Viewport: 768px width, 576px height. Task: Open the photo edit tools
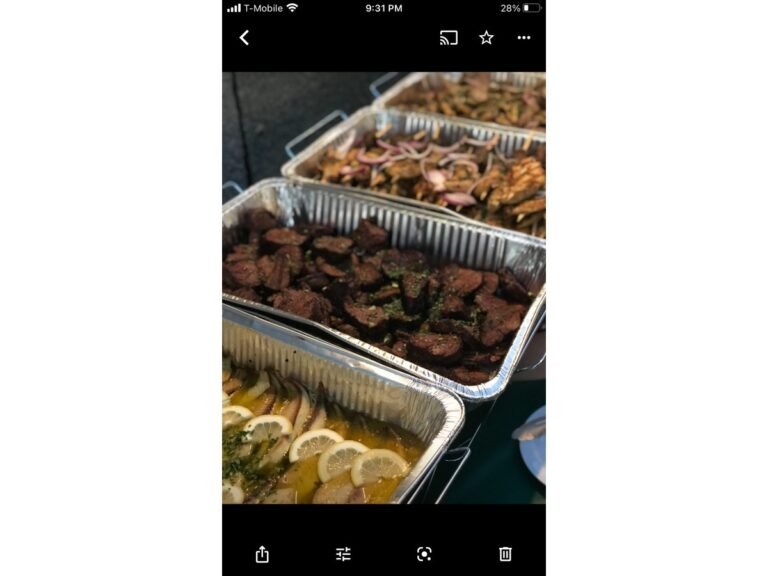[343, 553]
